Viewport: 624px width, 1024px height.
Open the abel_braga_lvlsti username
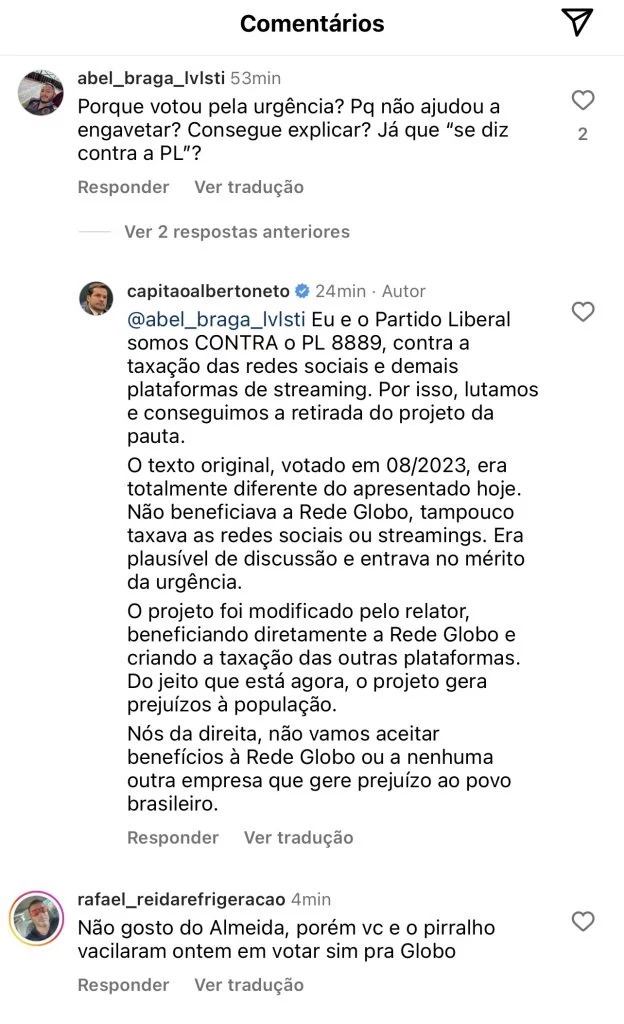pos(151,77)
